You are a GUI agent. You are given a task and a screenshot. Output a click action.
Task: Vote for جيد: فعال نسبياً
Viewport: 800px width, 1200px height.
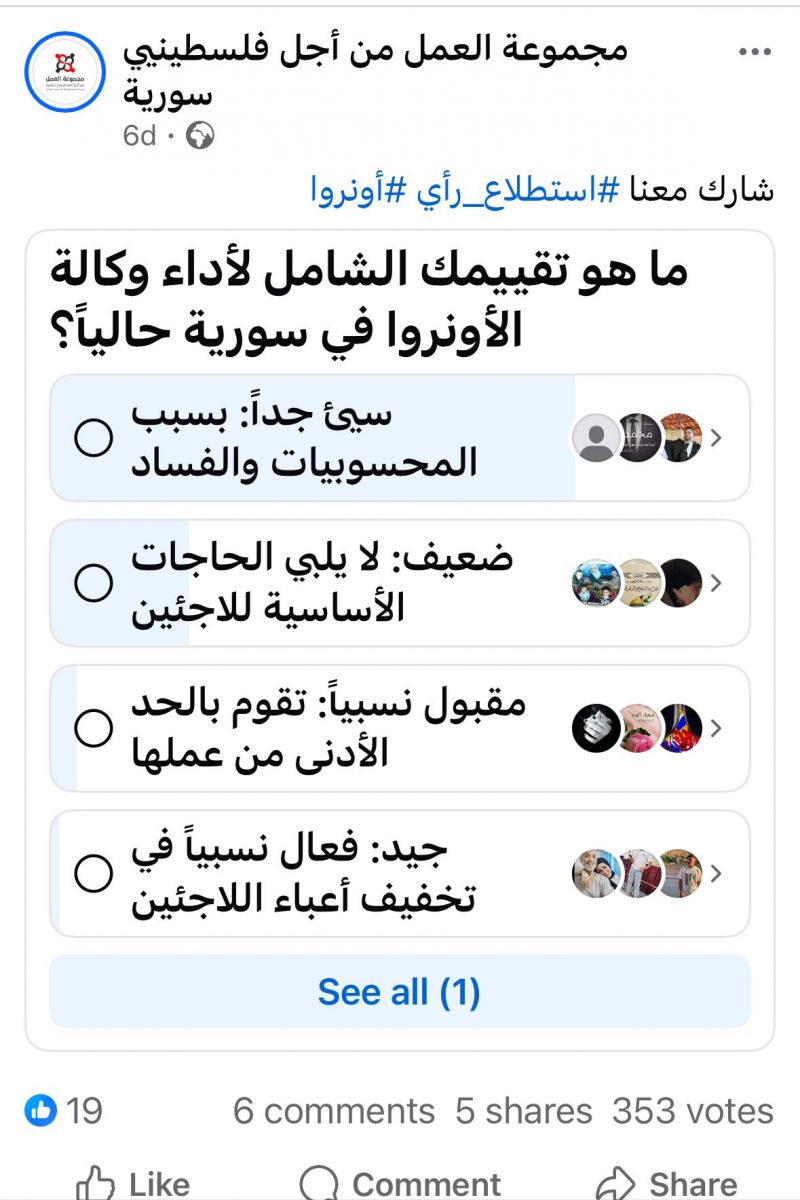click(x=94, y=874)
